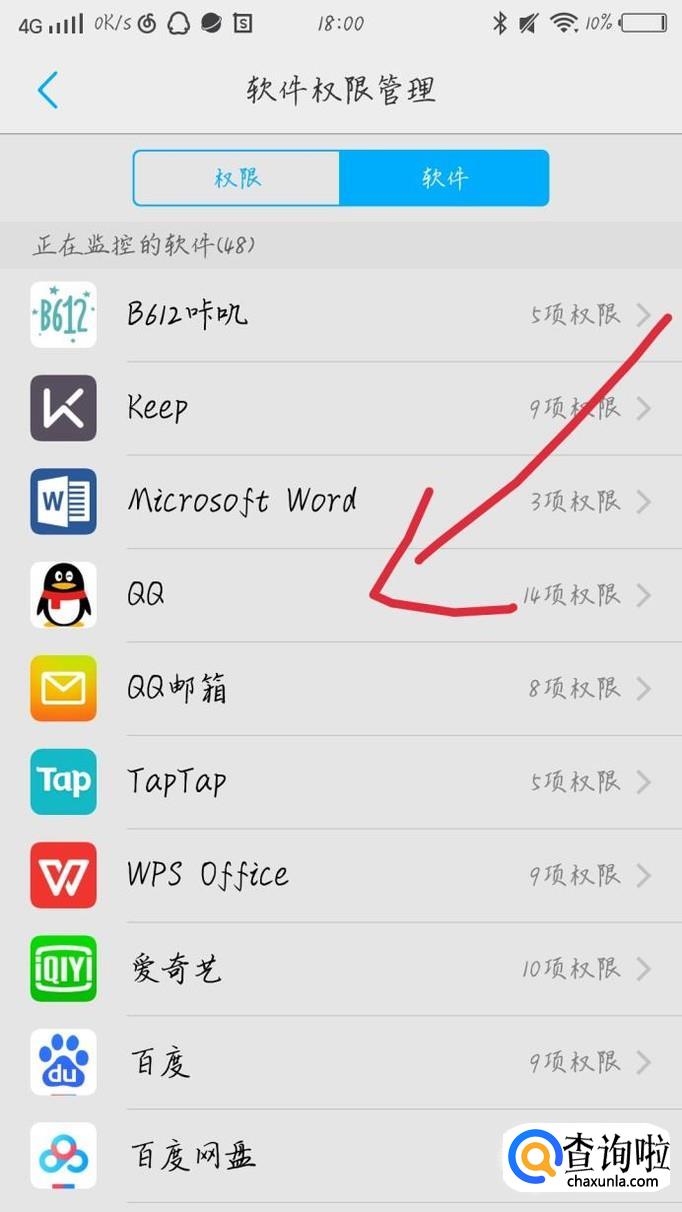682x1212 pixels.
Task: Open 爱奇艺 permission settings
Action: click(340, 968)
